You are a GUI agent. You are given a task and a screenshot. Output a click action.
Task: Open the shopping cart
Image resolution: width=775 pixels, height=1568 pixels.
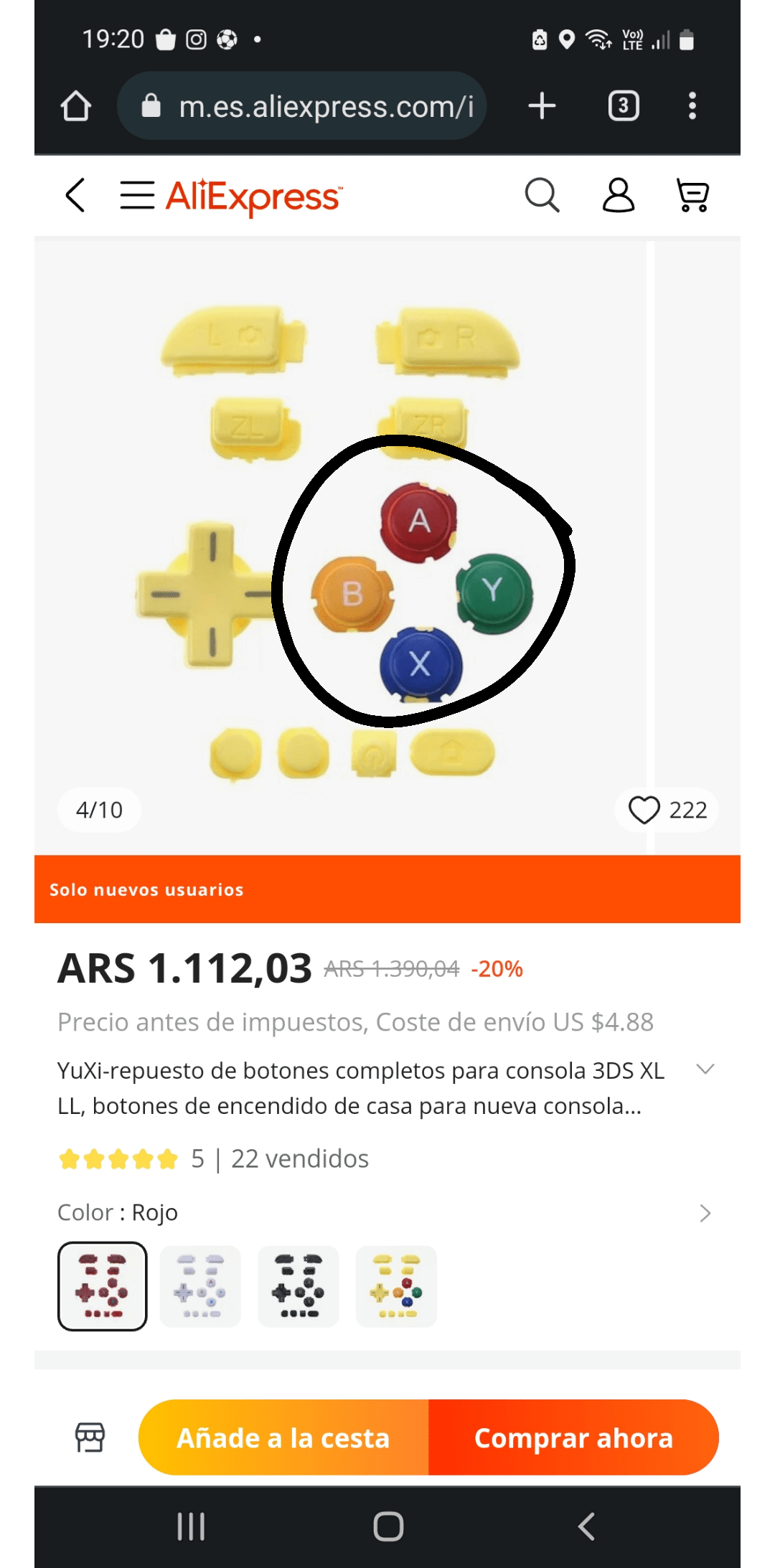(x=692, y=195)
